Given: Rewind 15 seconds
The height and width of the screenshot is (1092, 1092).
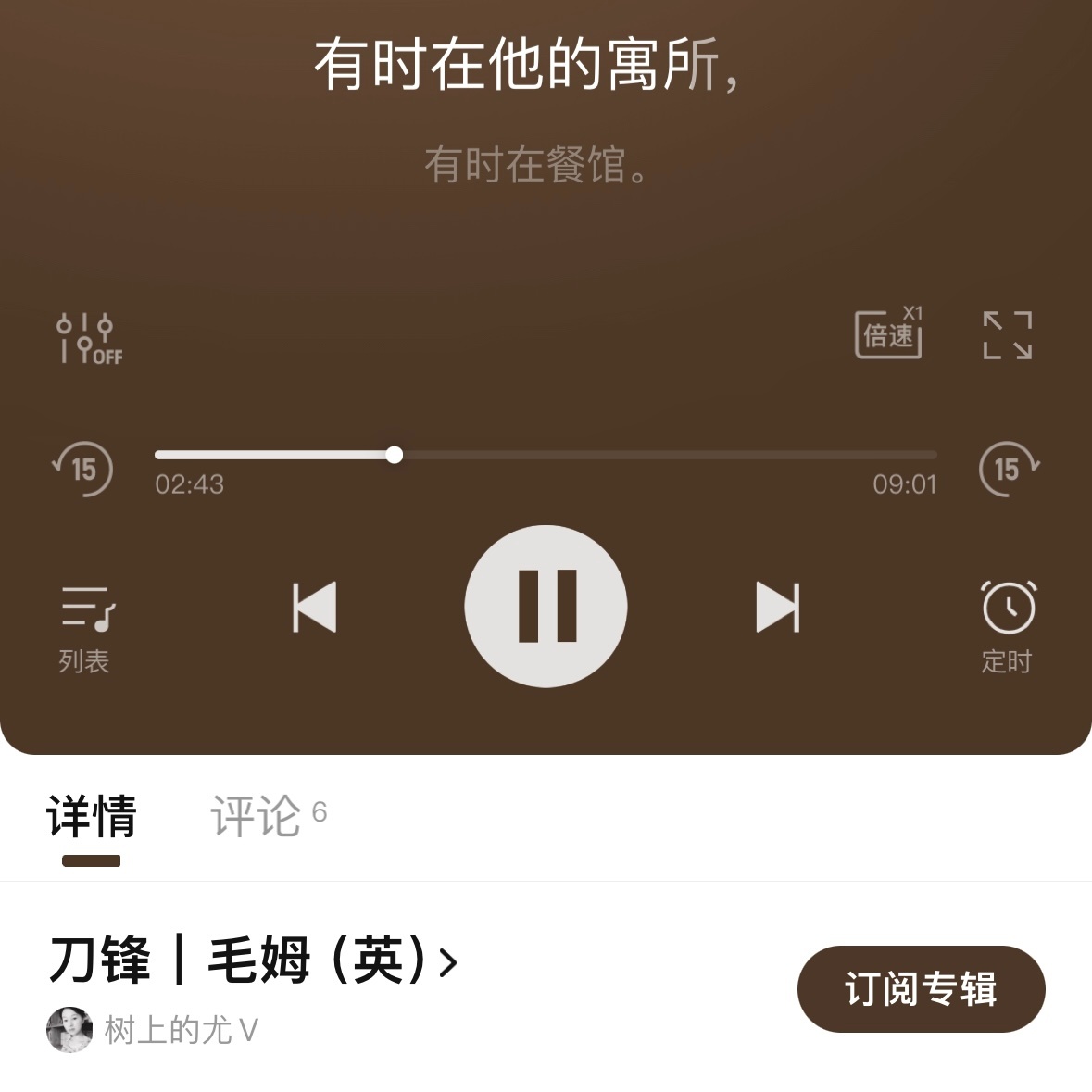Looking at the screenshot, I should tap(83, 469).
